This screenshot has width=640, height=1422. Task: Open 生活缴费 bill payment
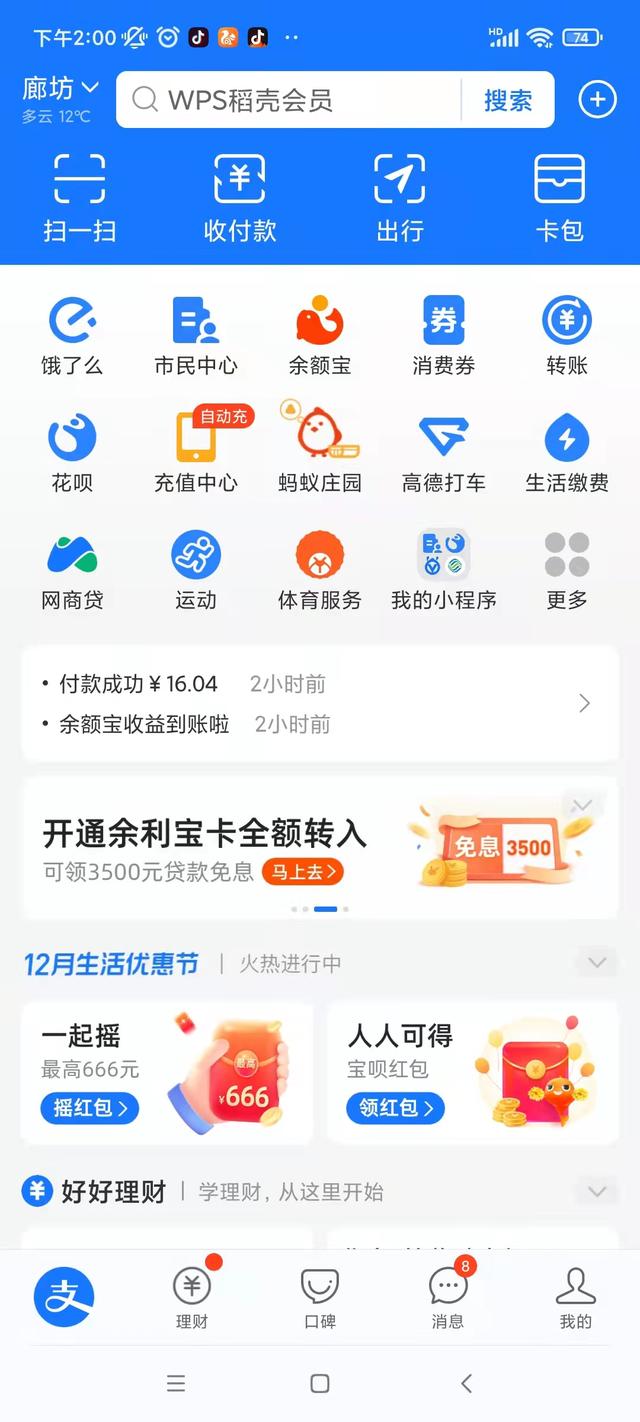567,454
